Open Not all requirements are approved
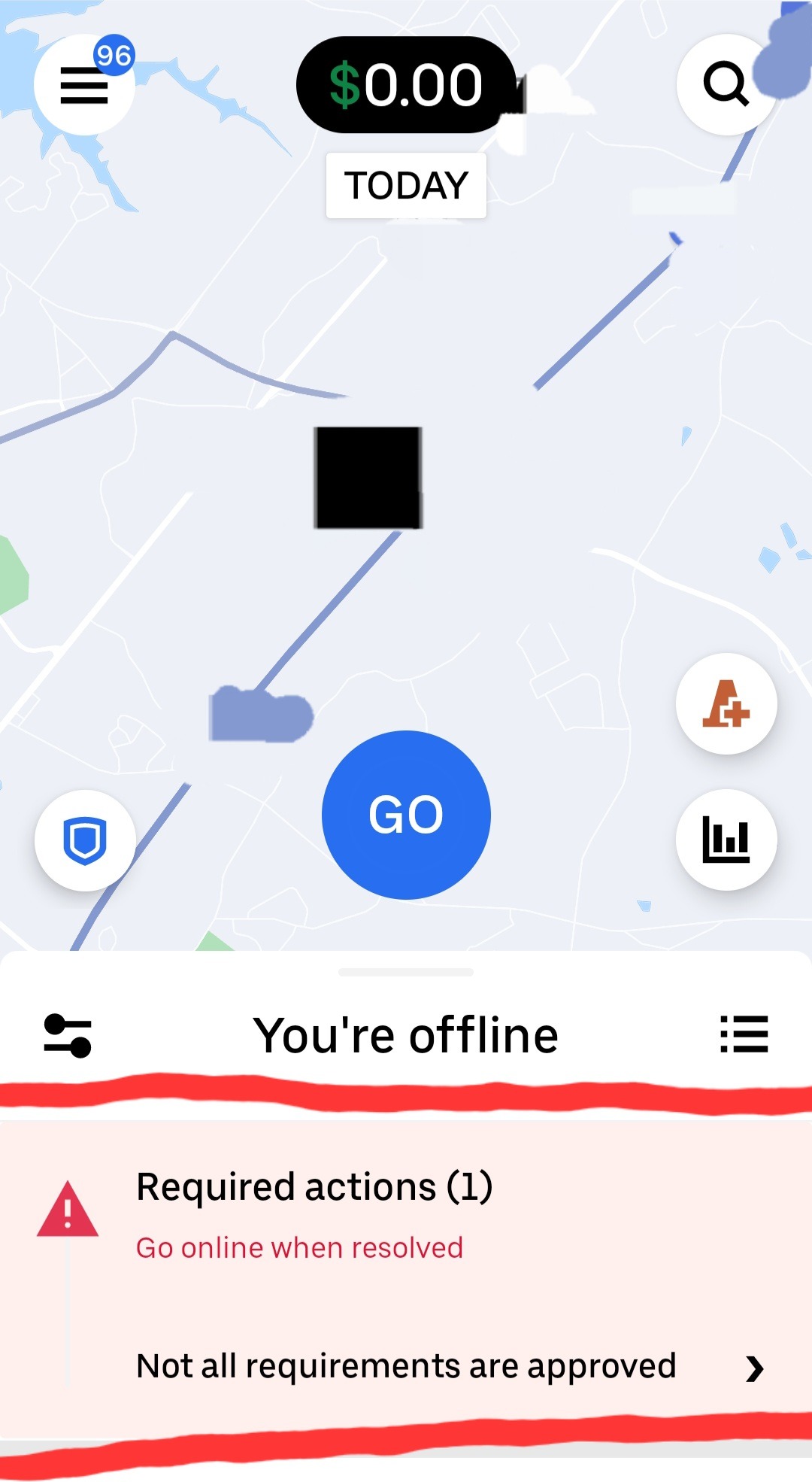 [x=450, y=1366]
